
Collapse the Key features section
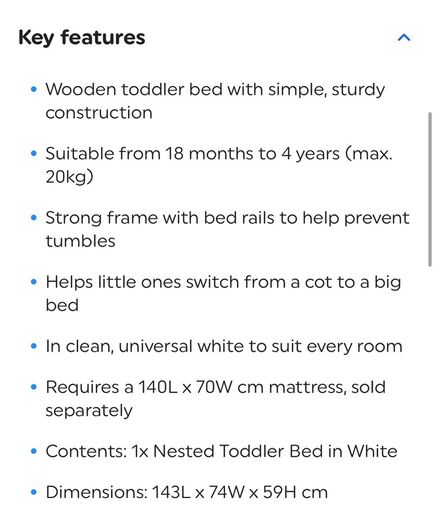(404, 38)
